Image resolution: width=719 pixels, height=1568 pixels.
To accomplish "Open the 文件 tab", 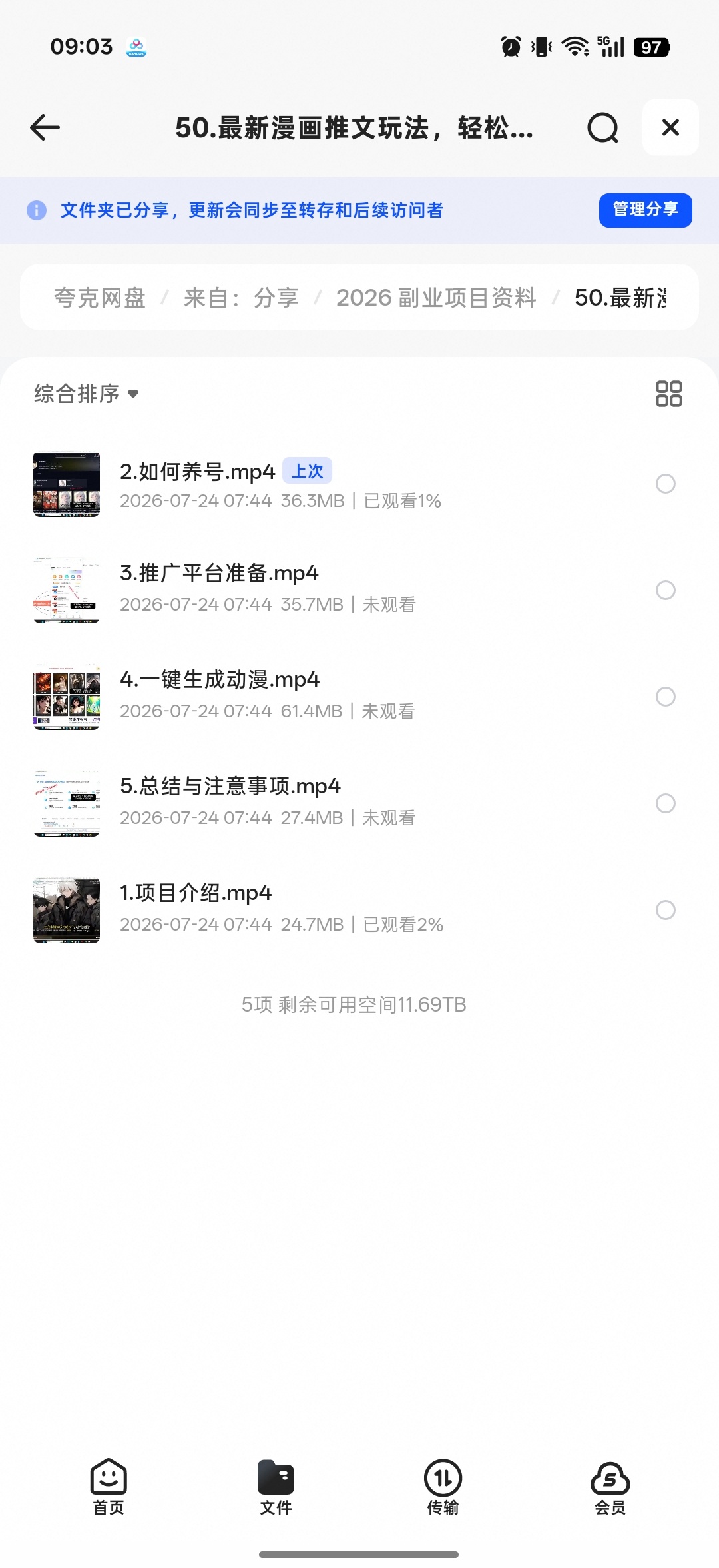I will pyautogui.click(x=276, y=1487).
